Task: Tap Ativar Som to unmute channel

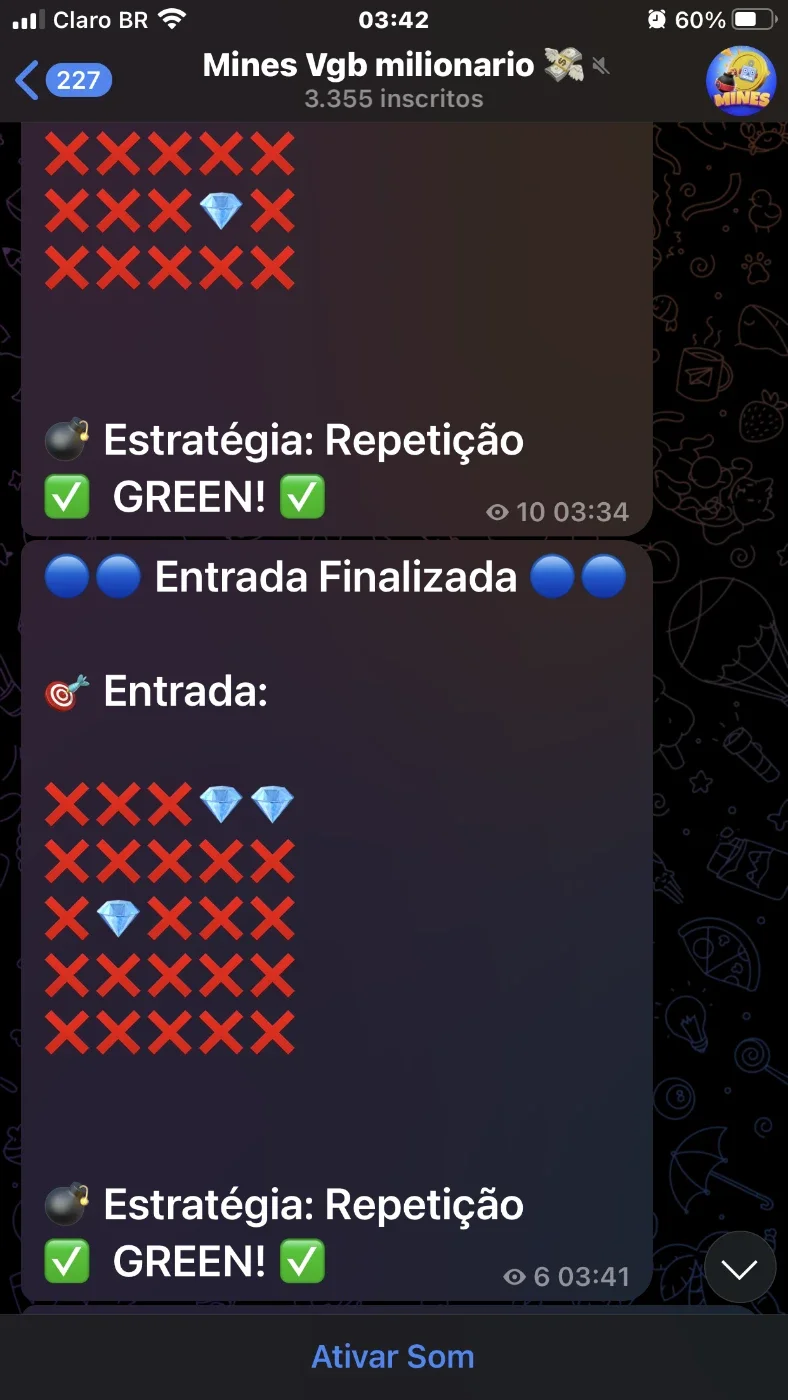Action: 393,1356
